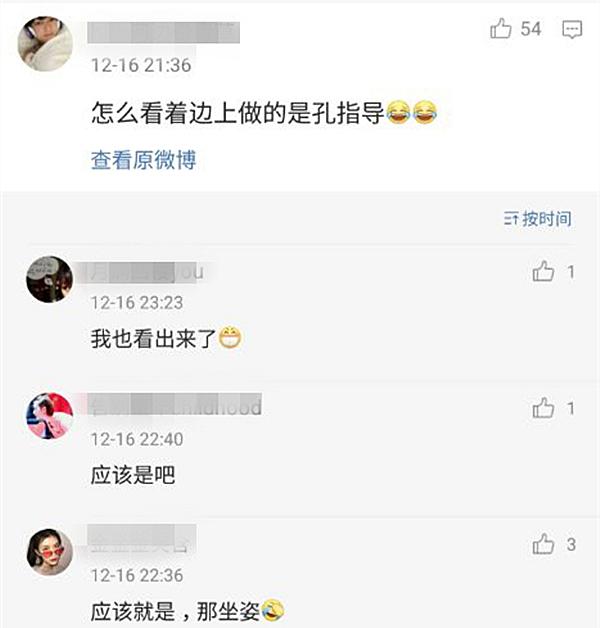The image size is (600, 628).
Task: Change sort order with 按时间
Action: pos(537,219)
